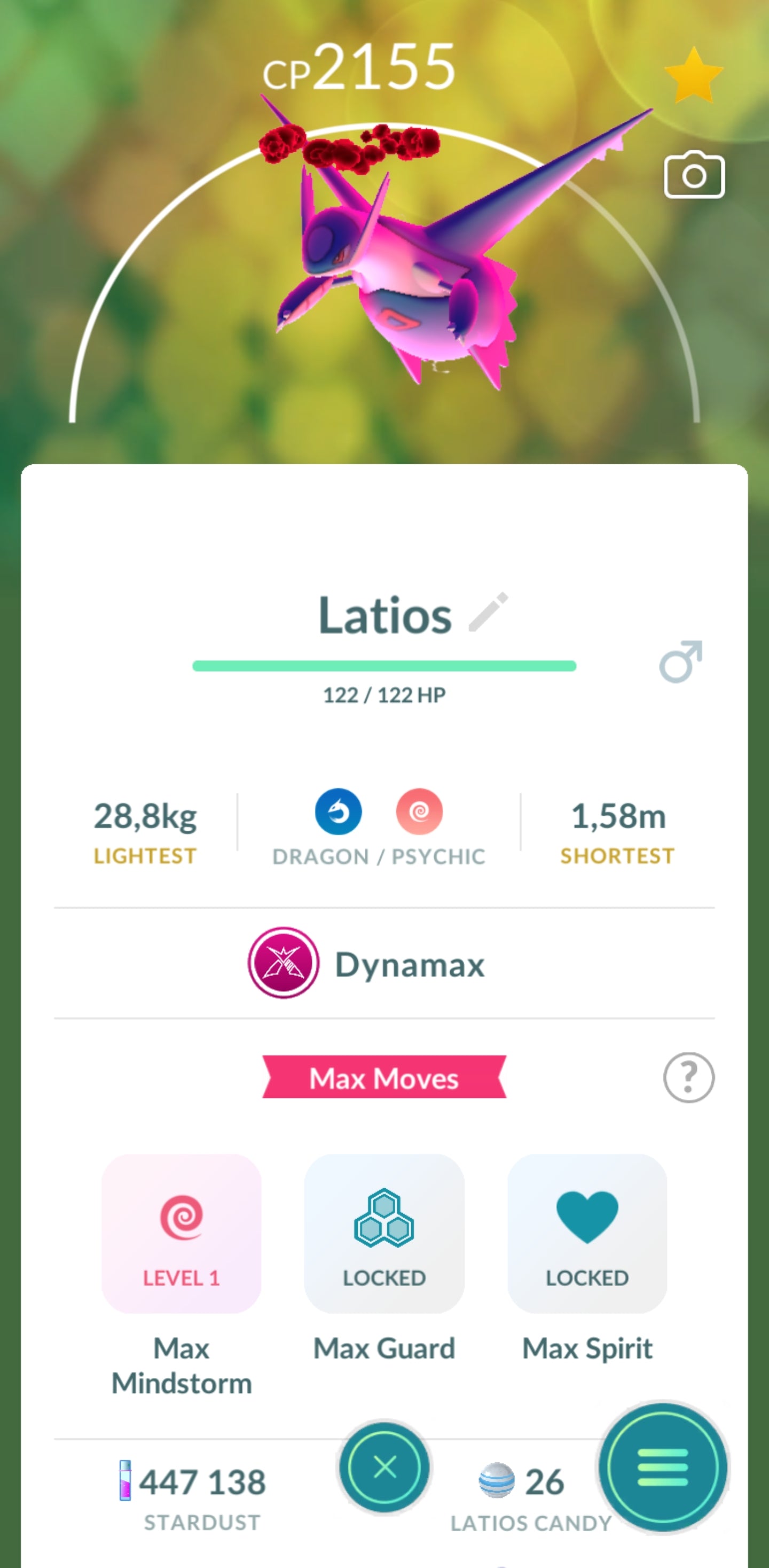Toggle the favorite star for Latios

click(x=694, y=76)
